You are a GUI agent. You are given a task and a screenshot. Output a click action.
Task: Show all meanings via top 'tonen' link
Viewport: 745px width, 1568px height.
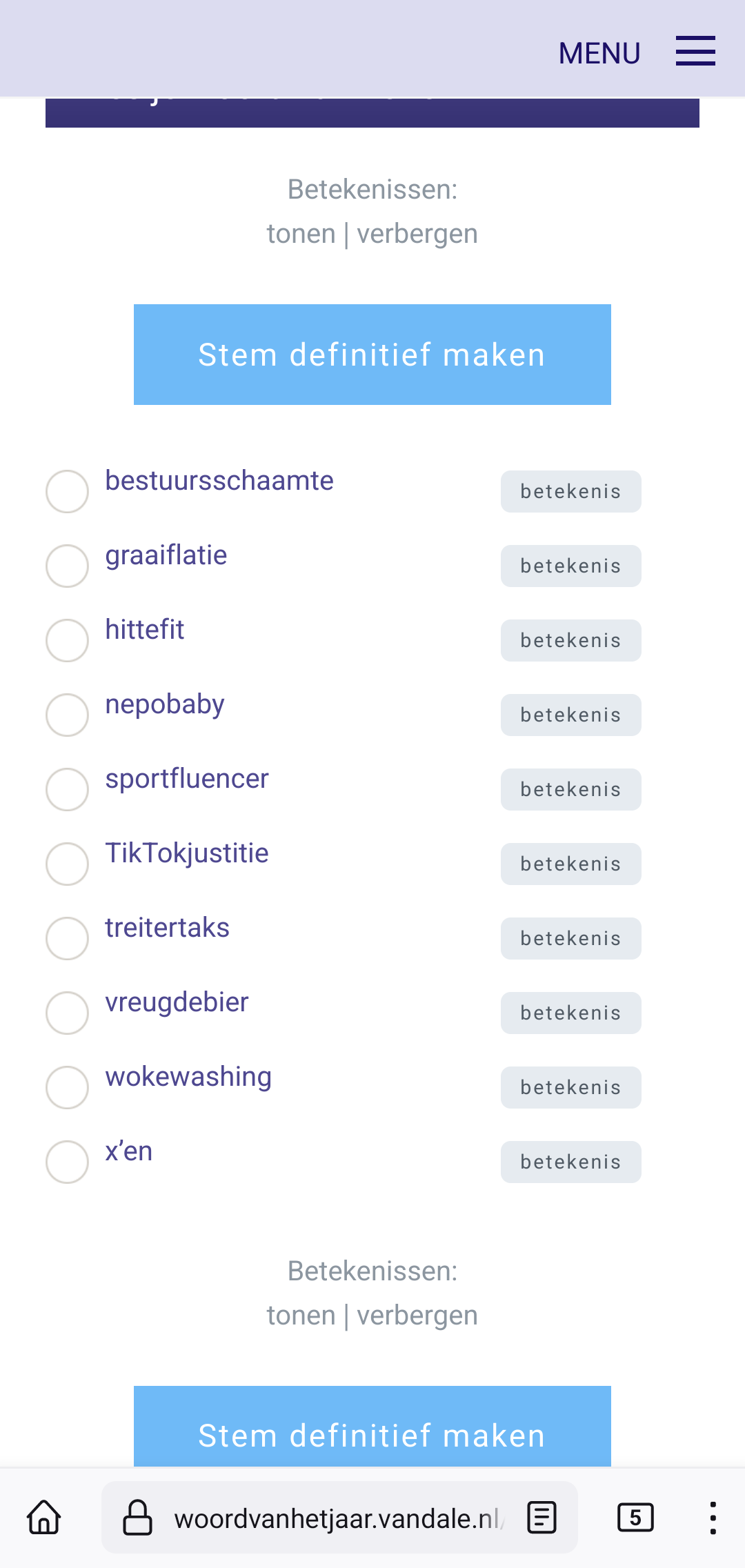[301, 235]
